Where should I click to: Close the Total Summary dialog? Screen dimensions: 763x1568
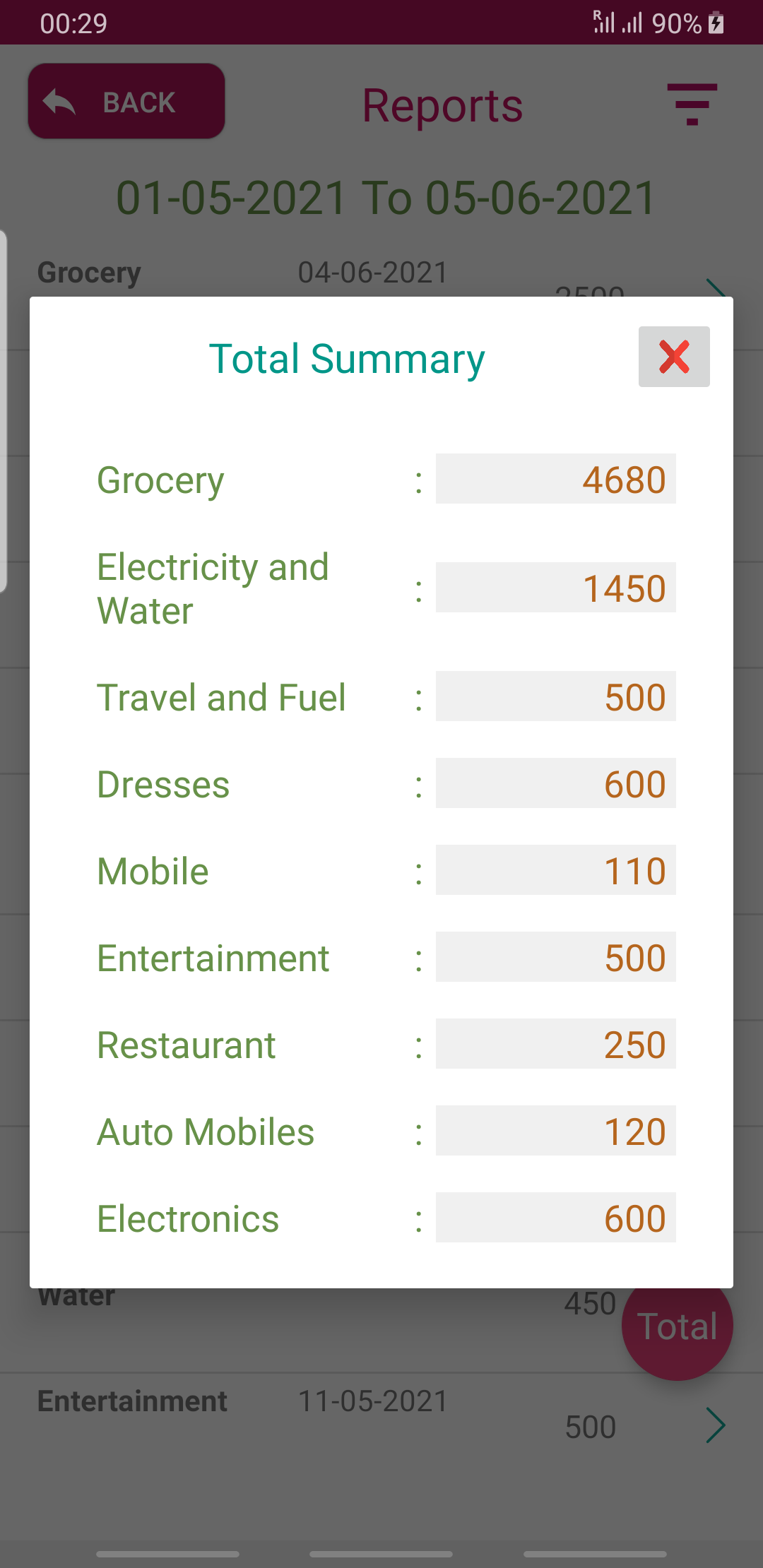pyautogui.click(x=674, y=357)
